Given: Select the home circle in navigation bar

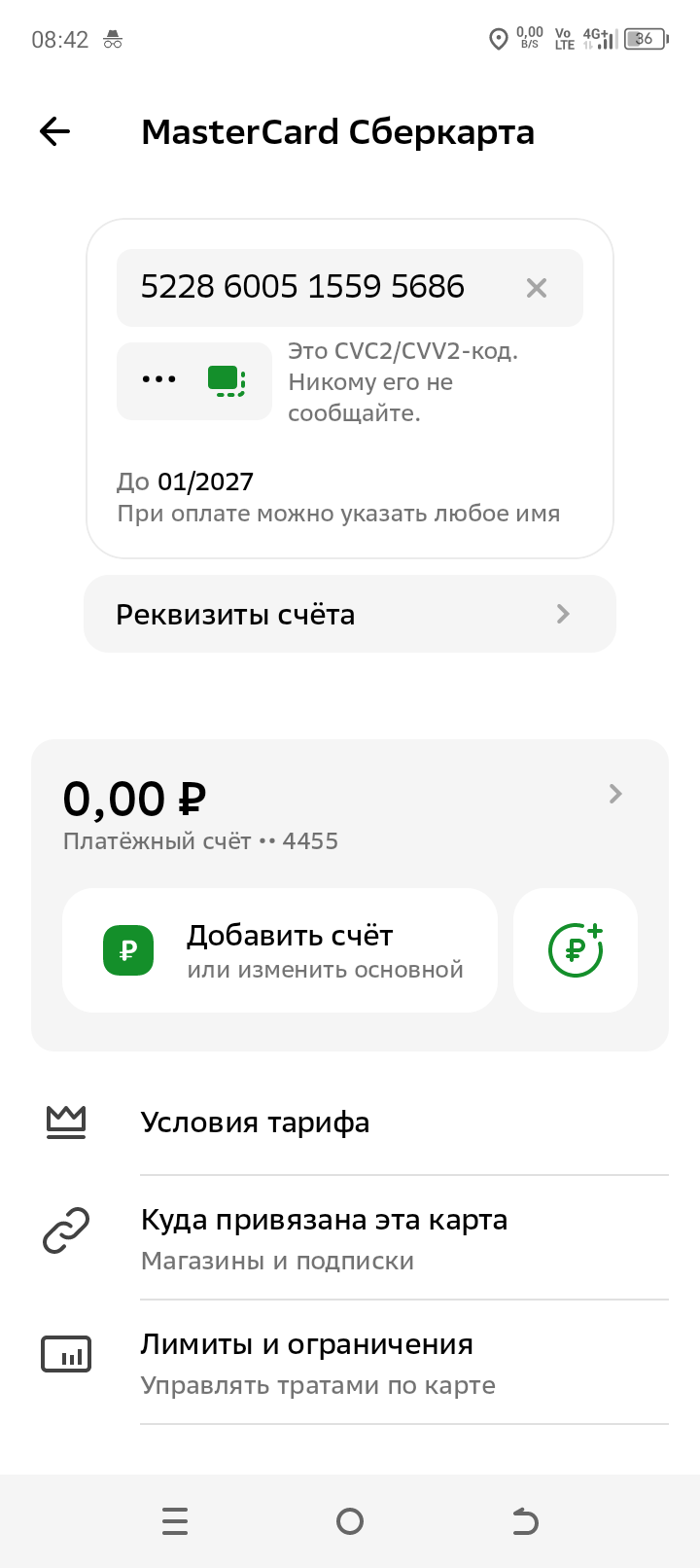Looking at the screenshot, I should (x=350, y=1521).
